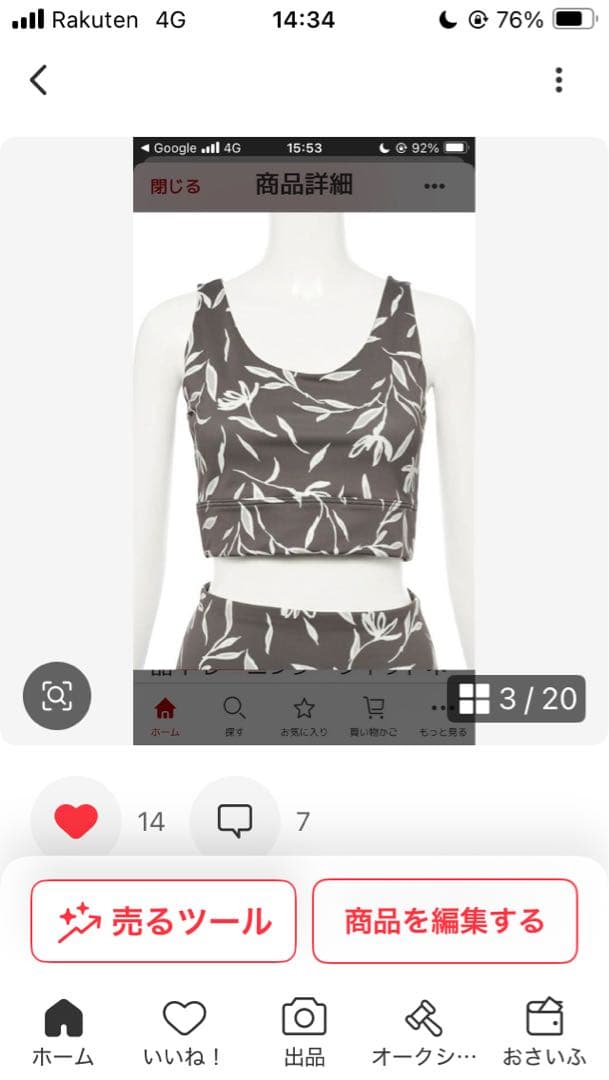The height and width of the screenshot is (1080, 609).
Task: Tap 商品を編集する to edit listing
Action: [x=445, y=921]
